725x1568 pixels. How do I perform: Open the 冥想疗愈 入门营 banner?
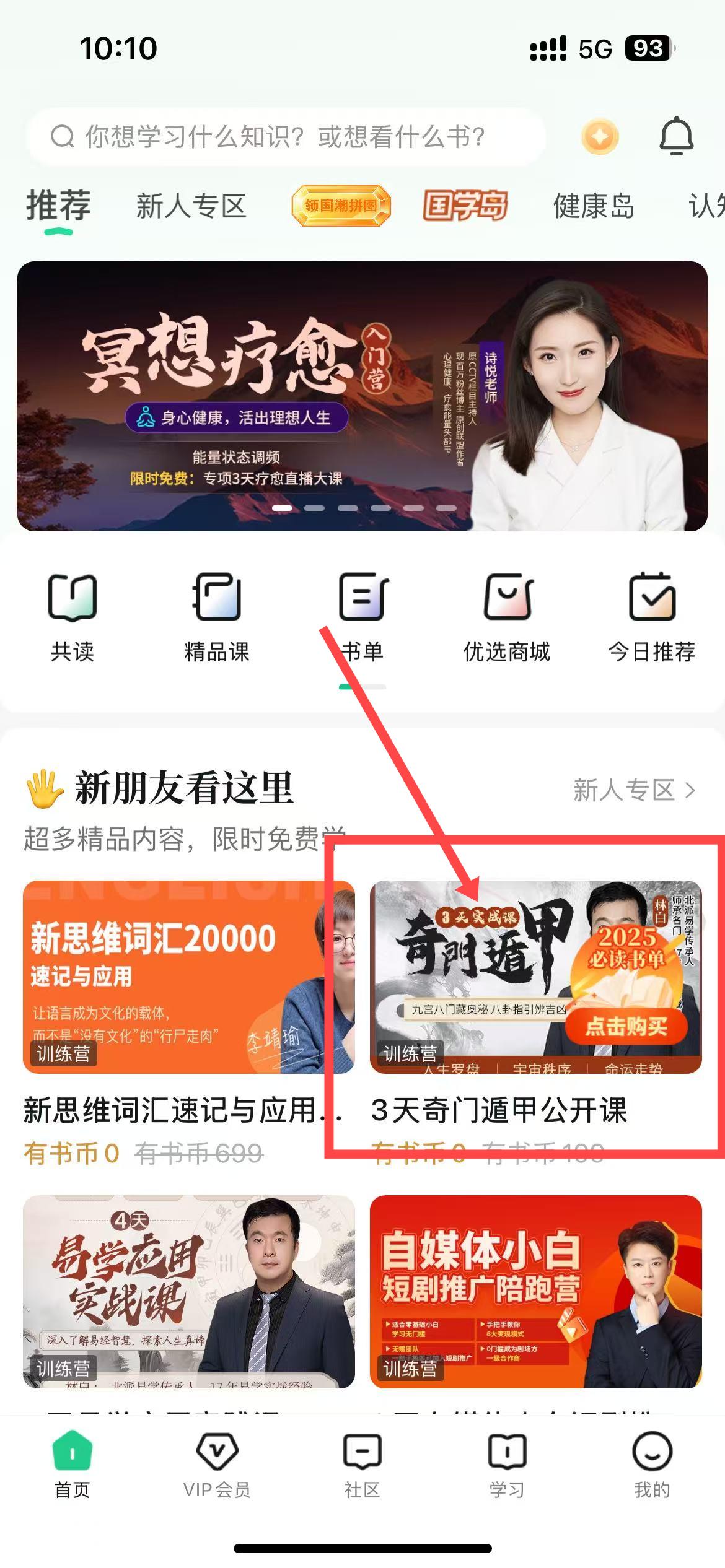362,396
